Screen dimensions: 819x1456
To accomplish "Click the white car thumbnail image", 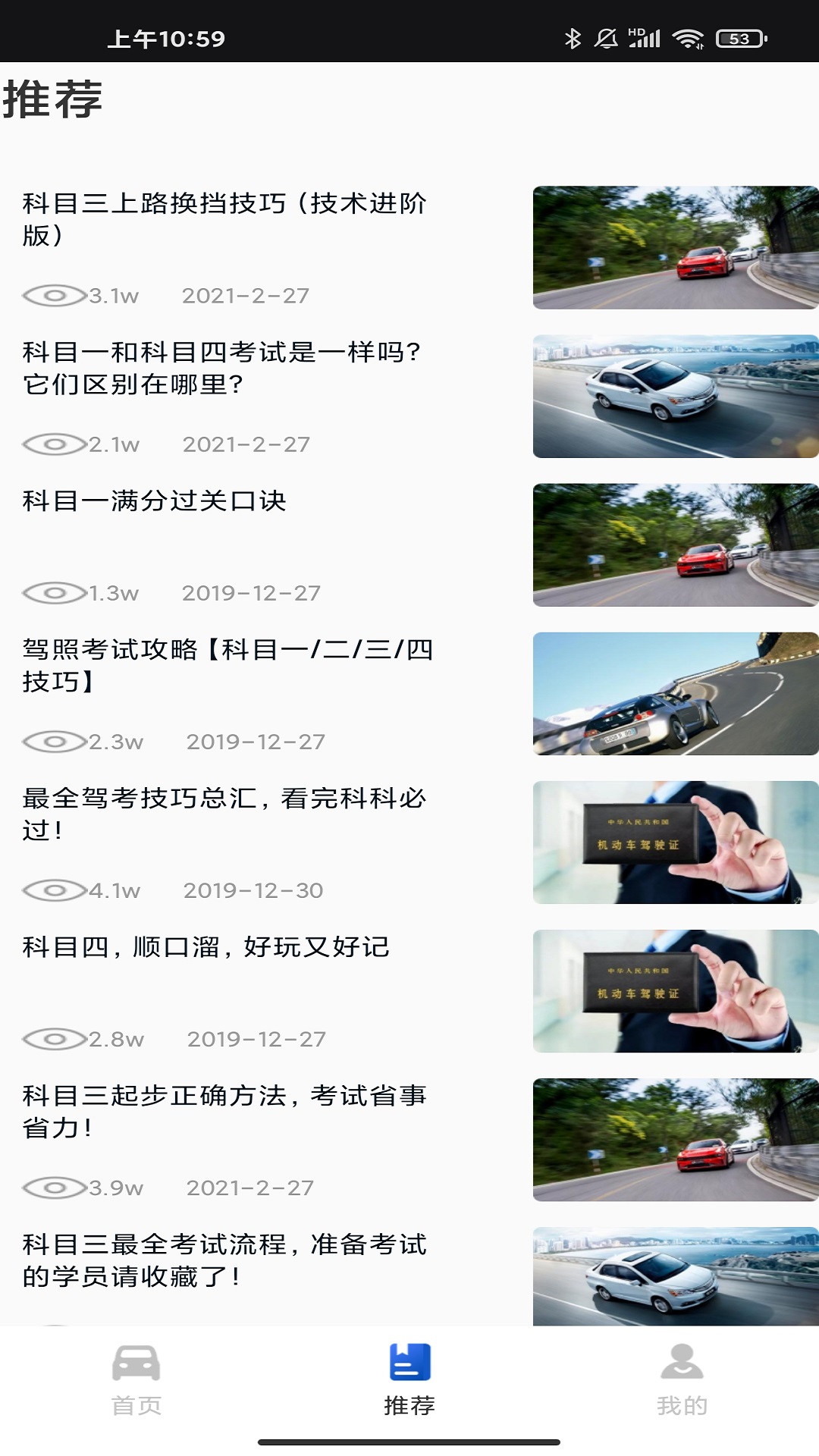I will click(673, 394).
